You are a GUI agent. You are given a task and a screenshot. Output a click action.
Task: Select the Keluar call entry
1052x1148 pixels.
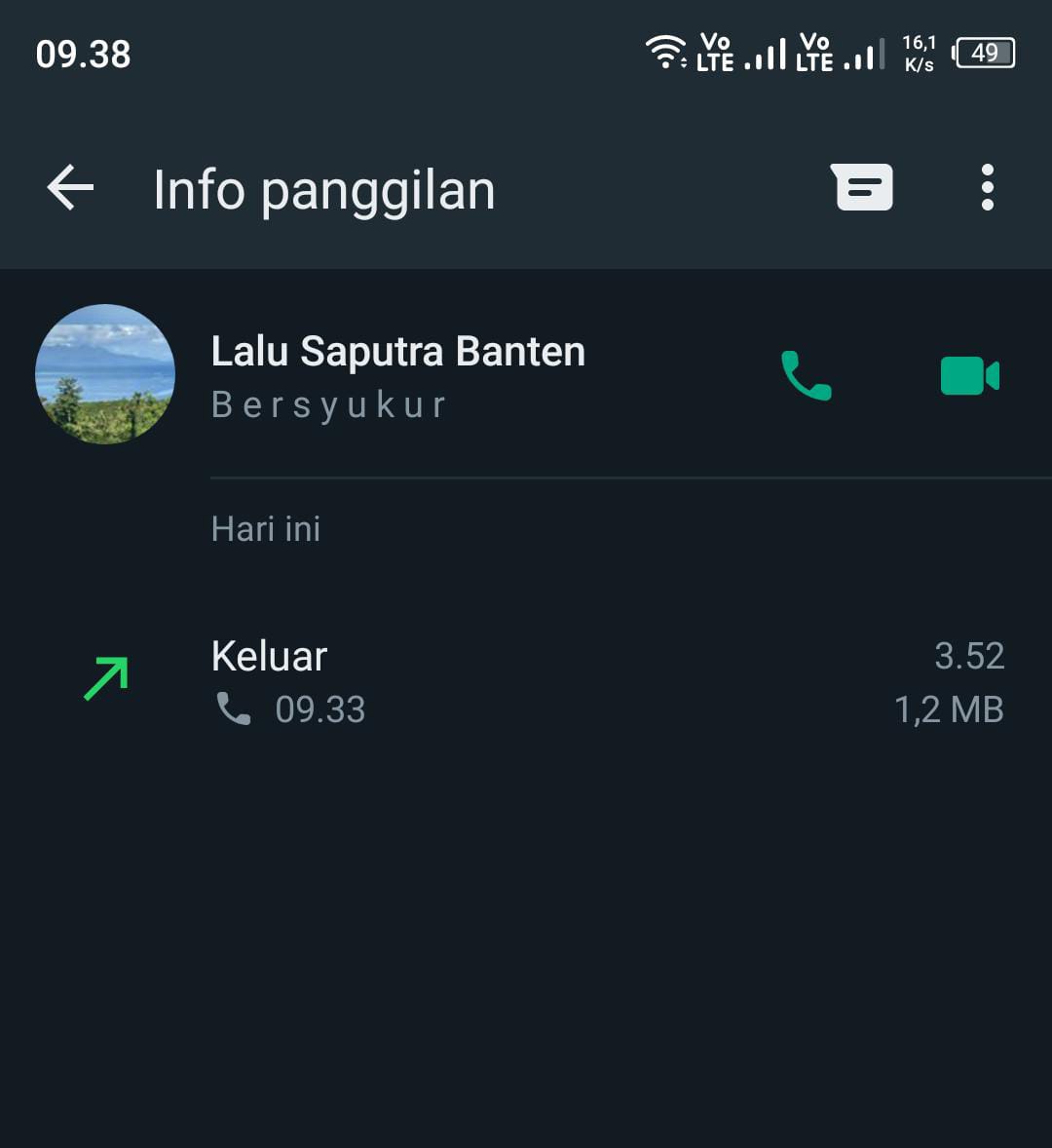pos(269,656)
